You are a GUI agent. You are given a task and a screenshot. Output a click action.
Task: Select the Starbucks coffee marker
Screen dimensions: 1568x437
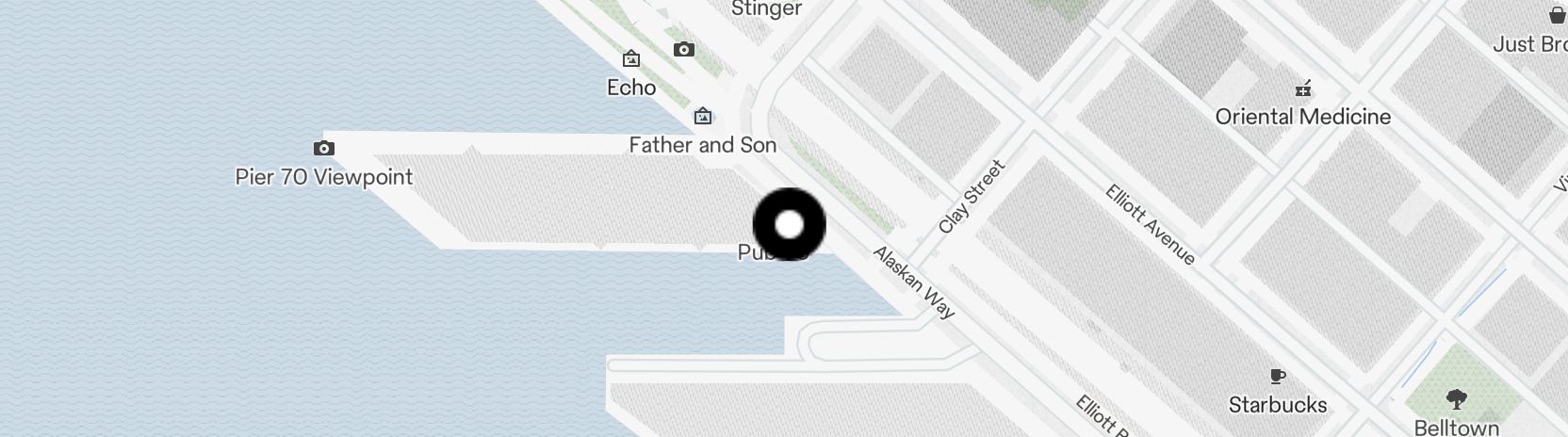tap(1277, 377)
